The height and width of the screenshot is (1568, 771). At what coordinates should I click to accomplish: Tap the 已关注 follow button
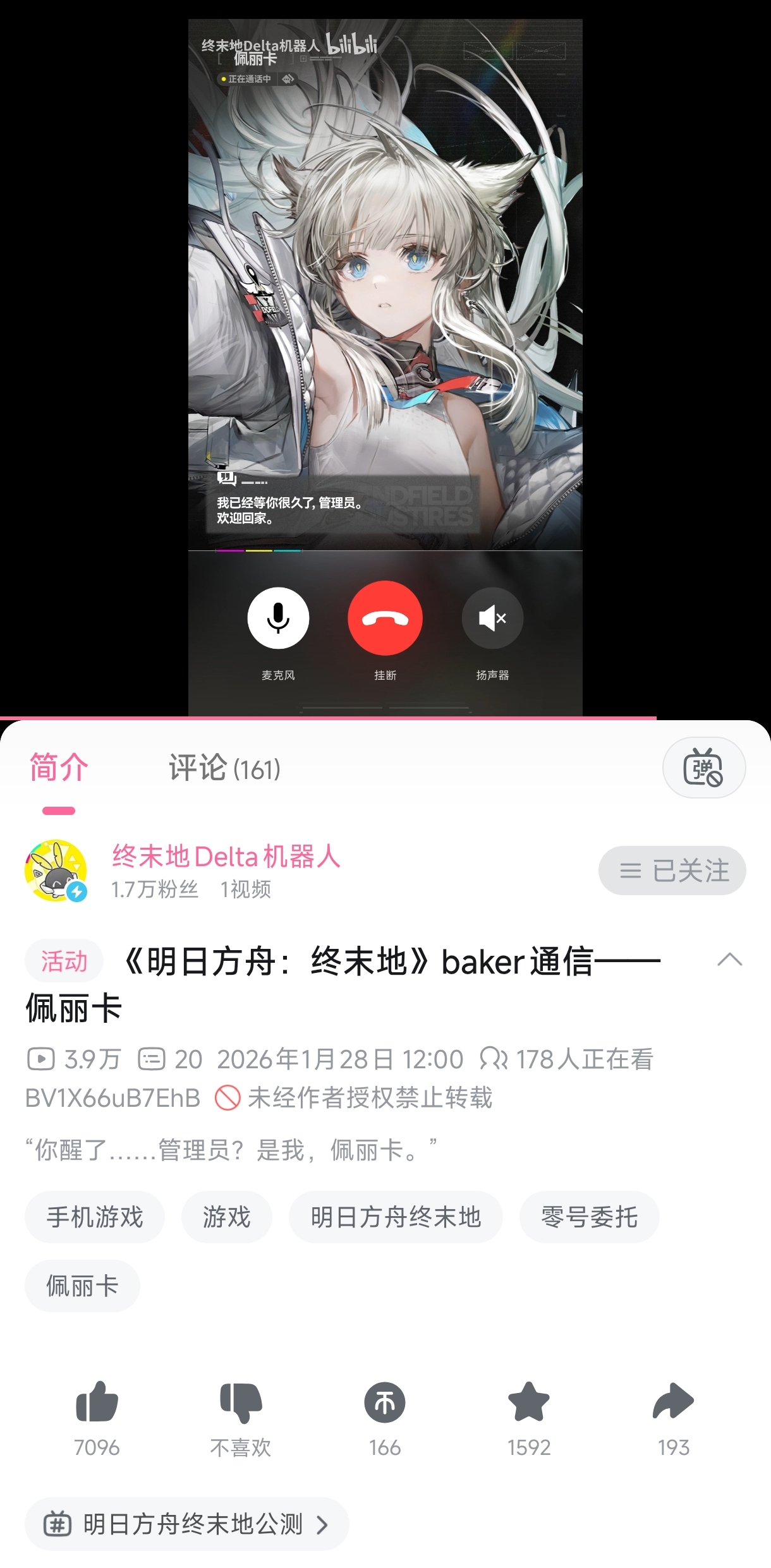pos(672,871)
